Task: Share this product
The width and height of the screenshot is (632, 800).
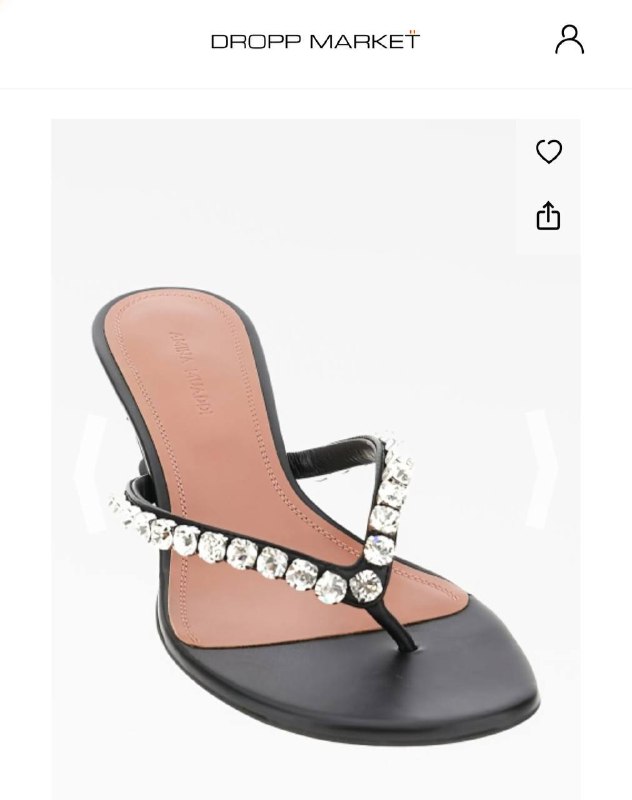Action: coord(548,216)
